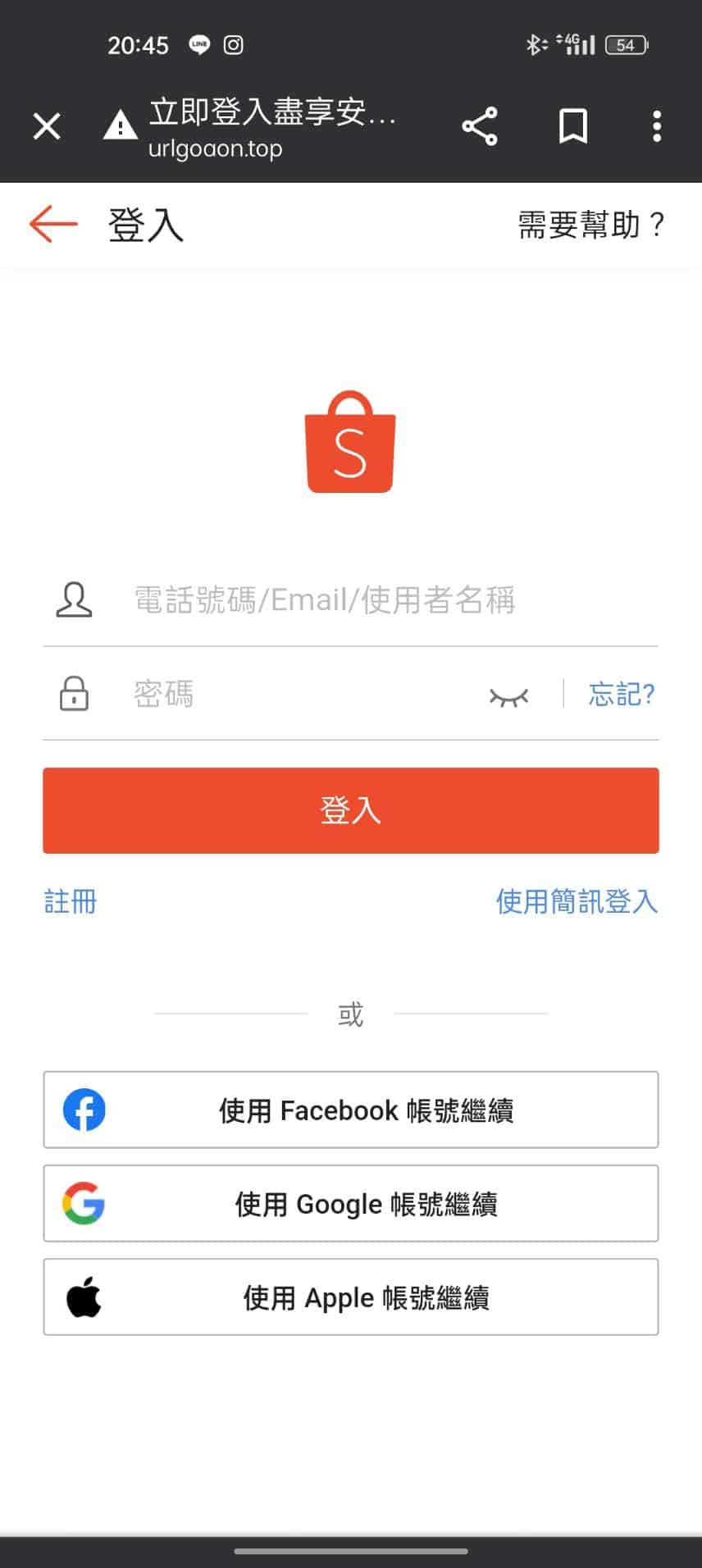Continue with Apple account
Screen dimensions: 702x1568
(351, 1297)
